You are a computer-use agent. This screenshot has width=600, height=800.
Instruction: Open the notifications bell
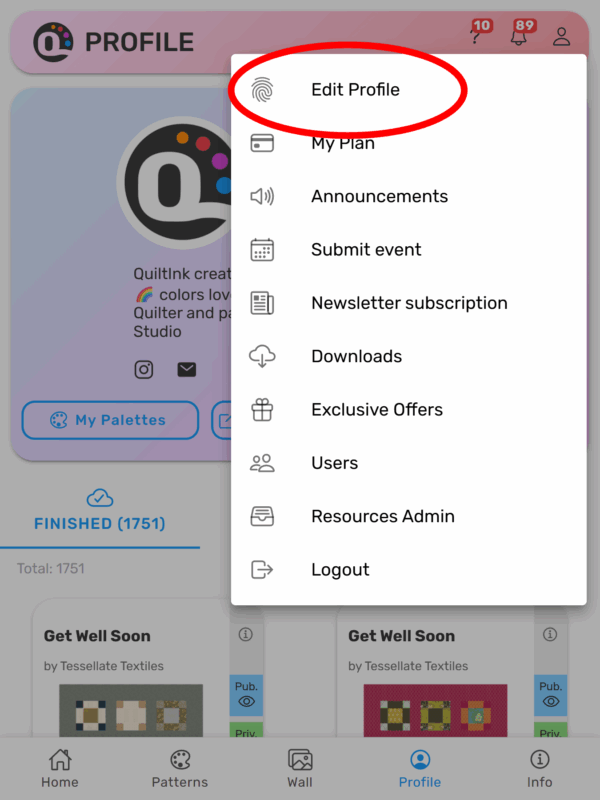[518, 38]
